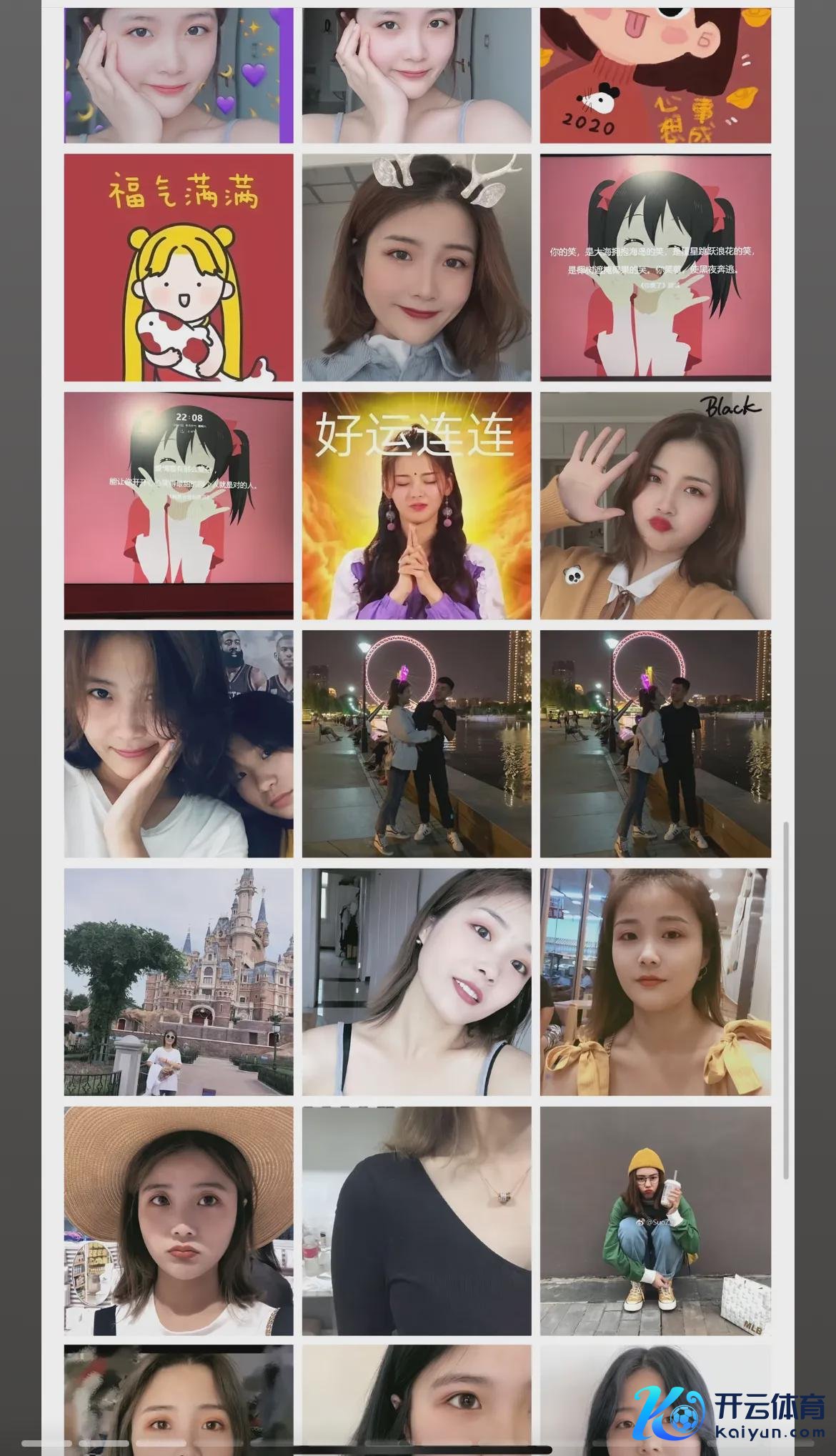Open the 福气满满 cartoon picture
Viewport: 836px width, 1456px height.
179,267
